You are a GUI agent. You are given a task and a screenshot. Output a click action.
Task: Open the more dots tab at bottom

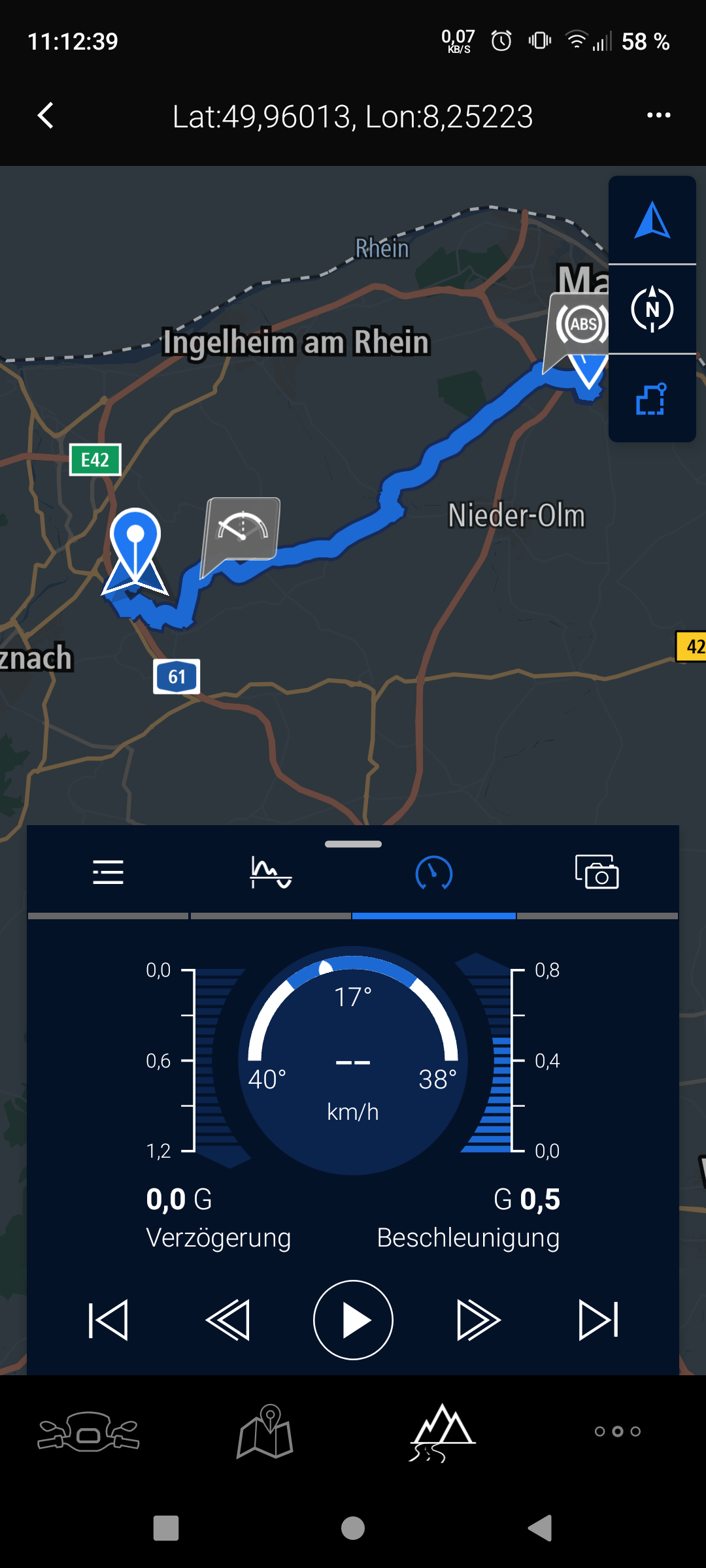[617, 1431]
